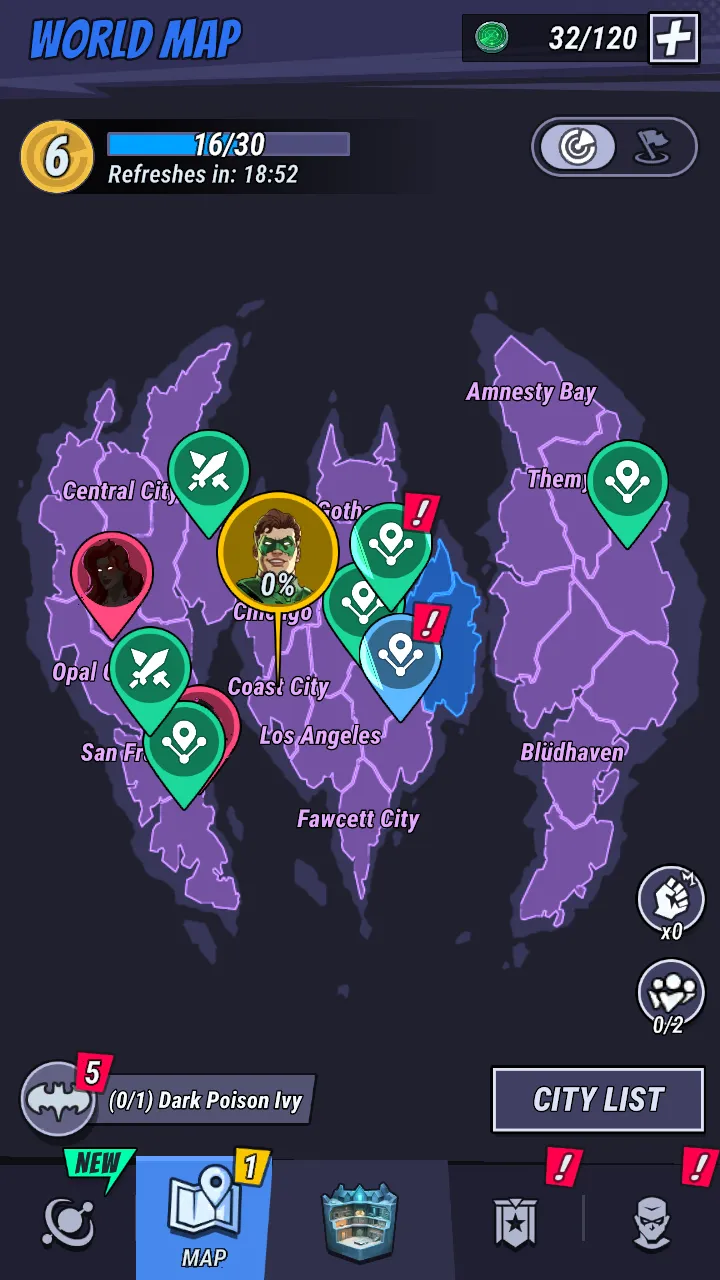
Task: Open the Green Lantern map pin
Action: (278, 552)
